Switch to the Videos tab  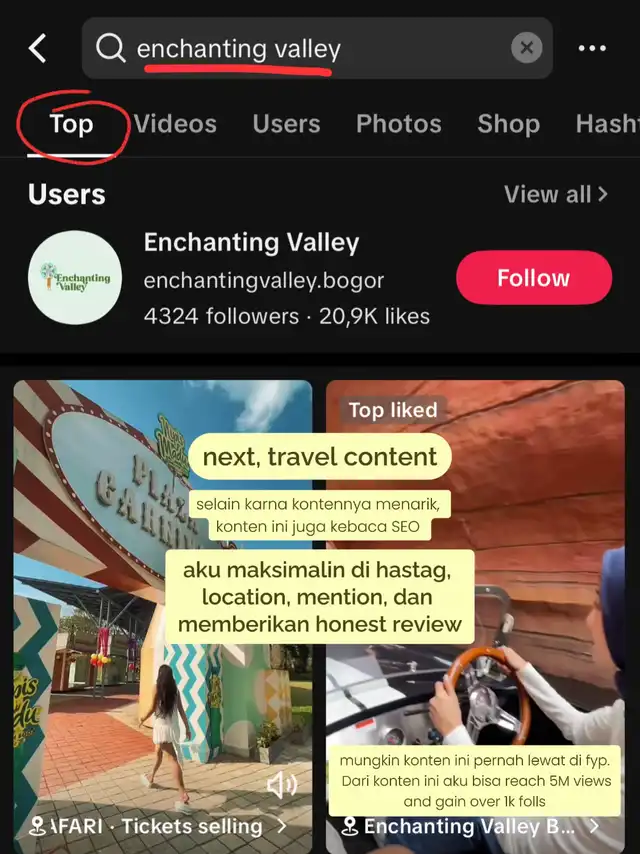pyautogui.click(x=175, y=124)
